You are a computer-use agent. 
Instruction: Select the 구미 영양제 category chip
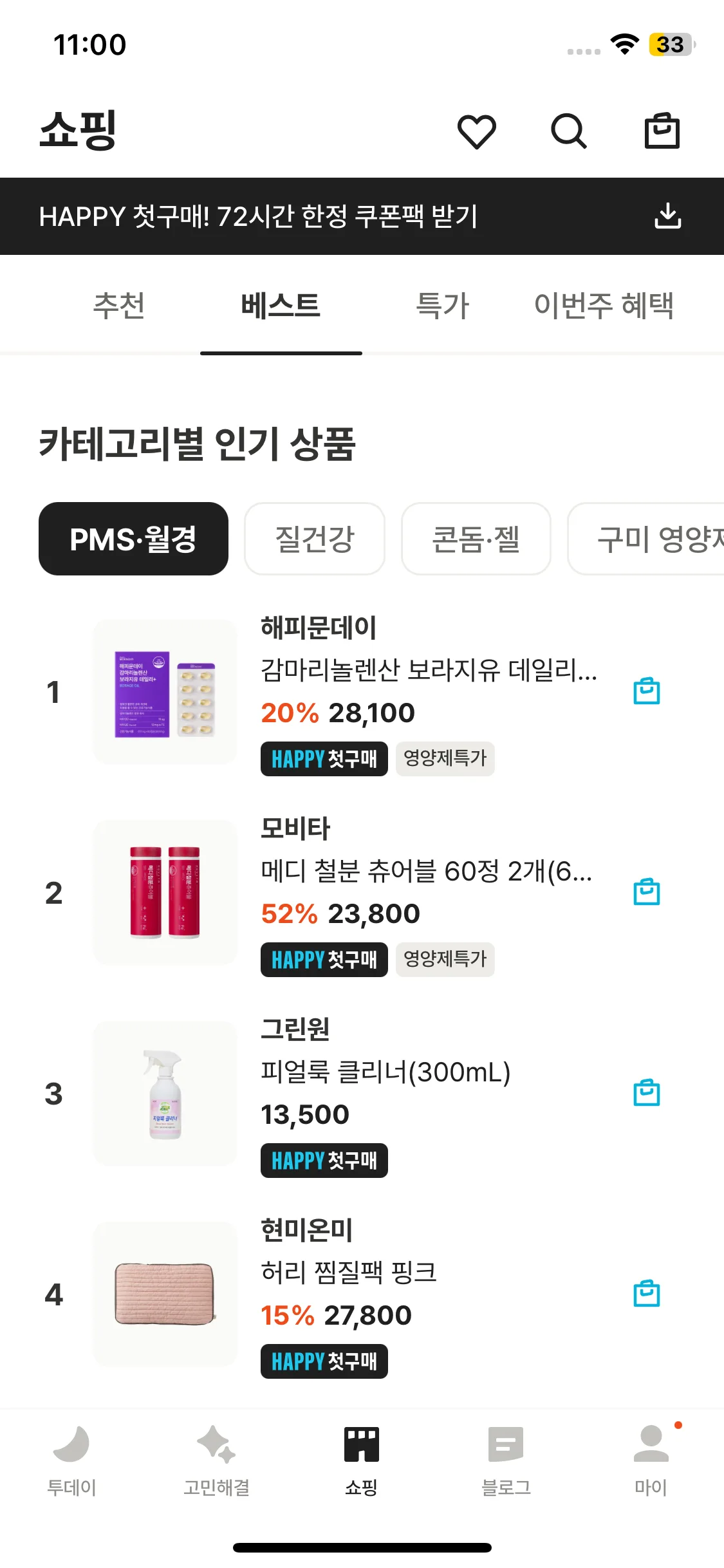click(646, 539)
